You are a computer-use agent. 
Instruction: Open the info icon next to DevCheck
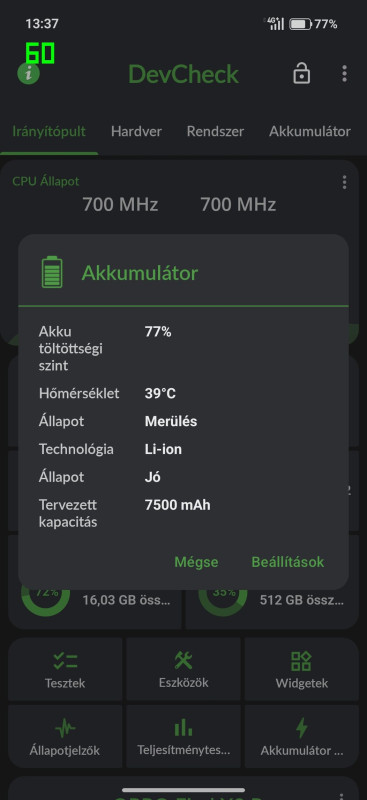tap(29, 74)
